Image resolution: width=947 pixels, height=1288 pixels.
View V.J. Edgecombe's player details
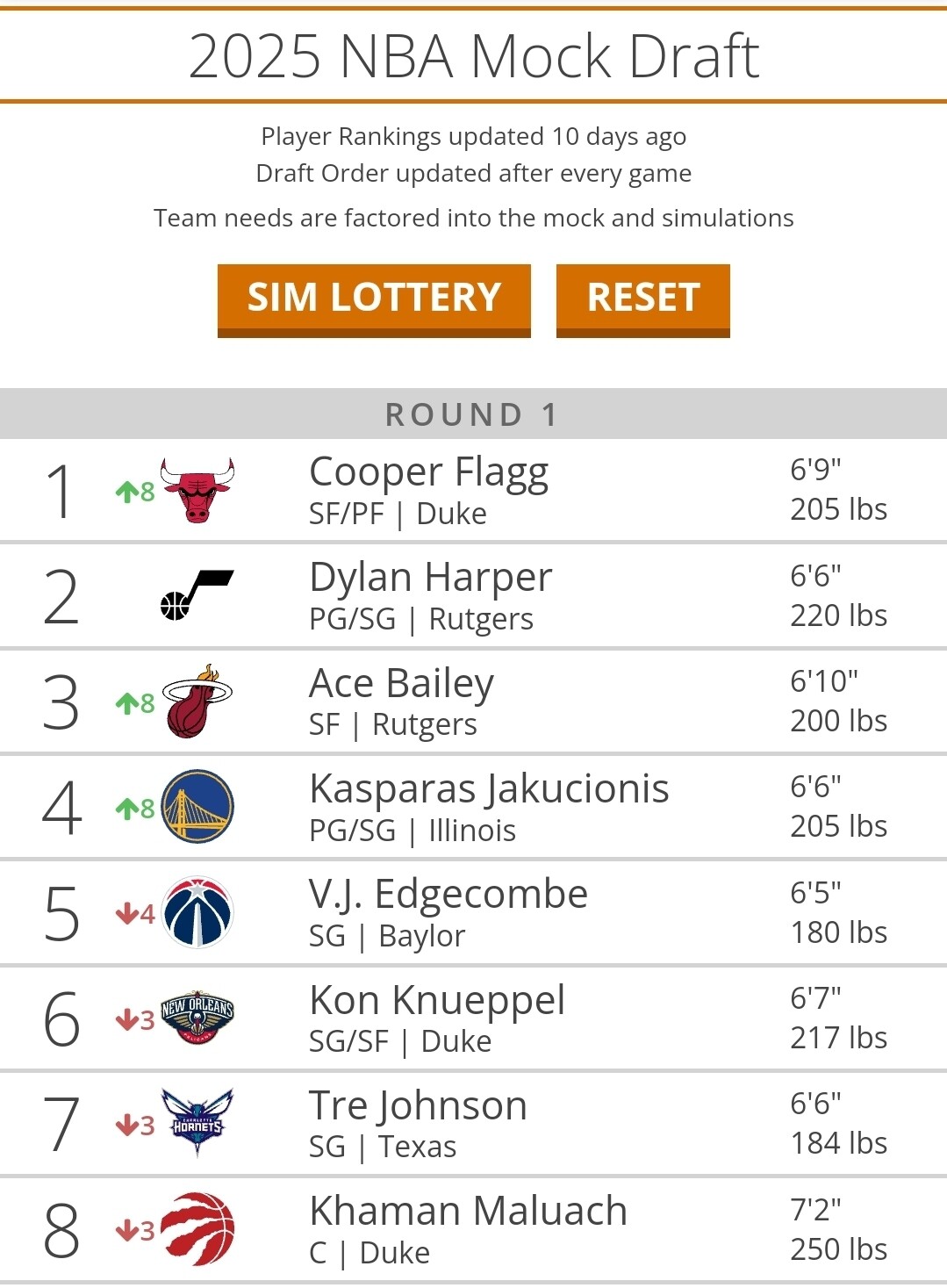point(448,896)
